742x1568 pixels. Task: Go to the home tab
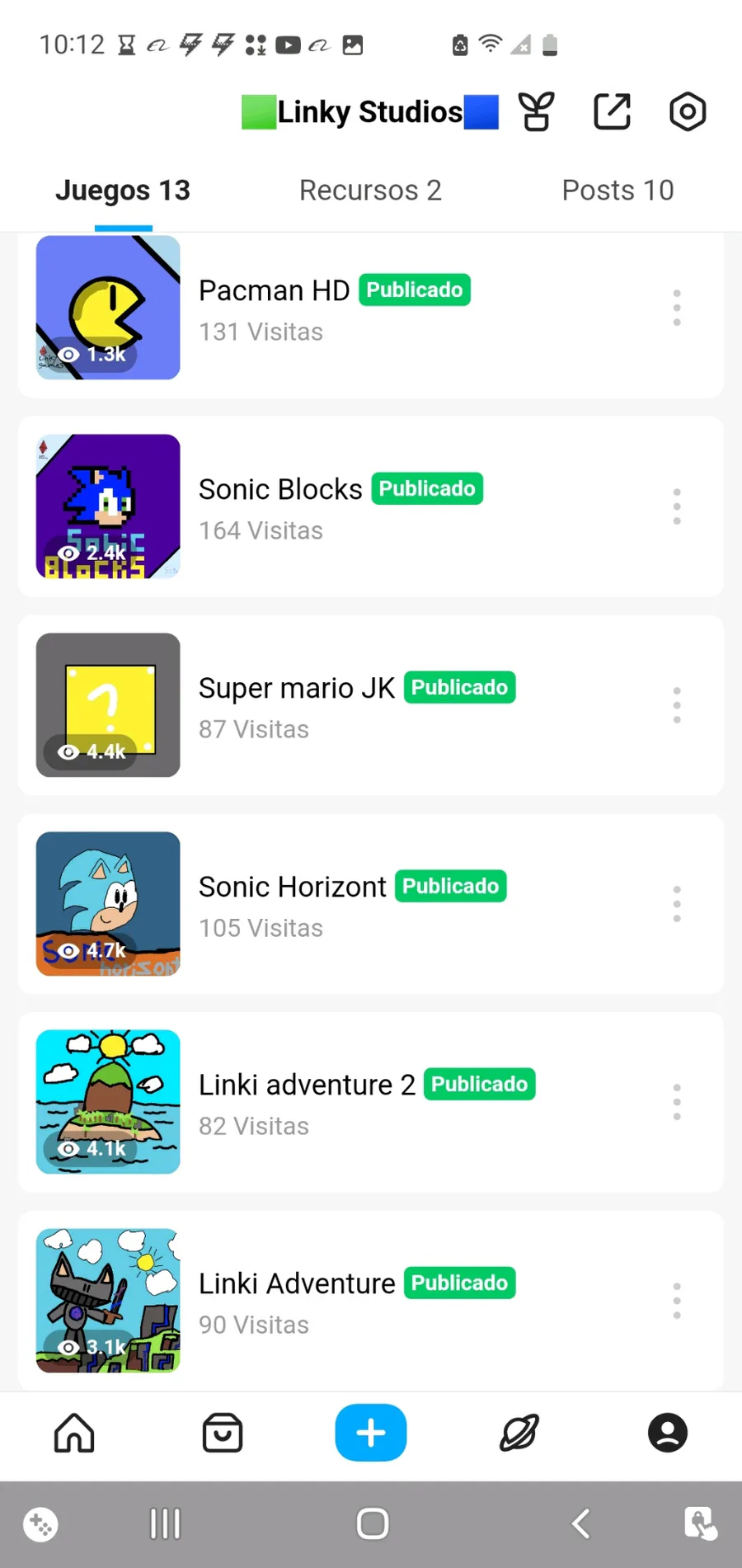tap(74, 1433)
